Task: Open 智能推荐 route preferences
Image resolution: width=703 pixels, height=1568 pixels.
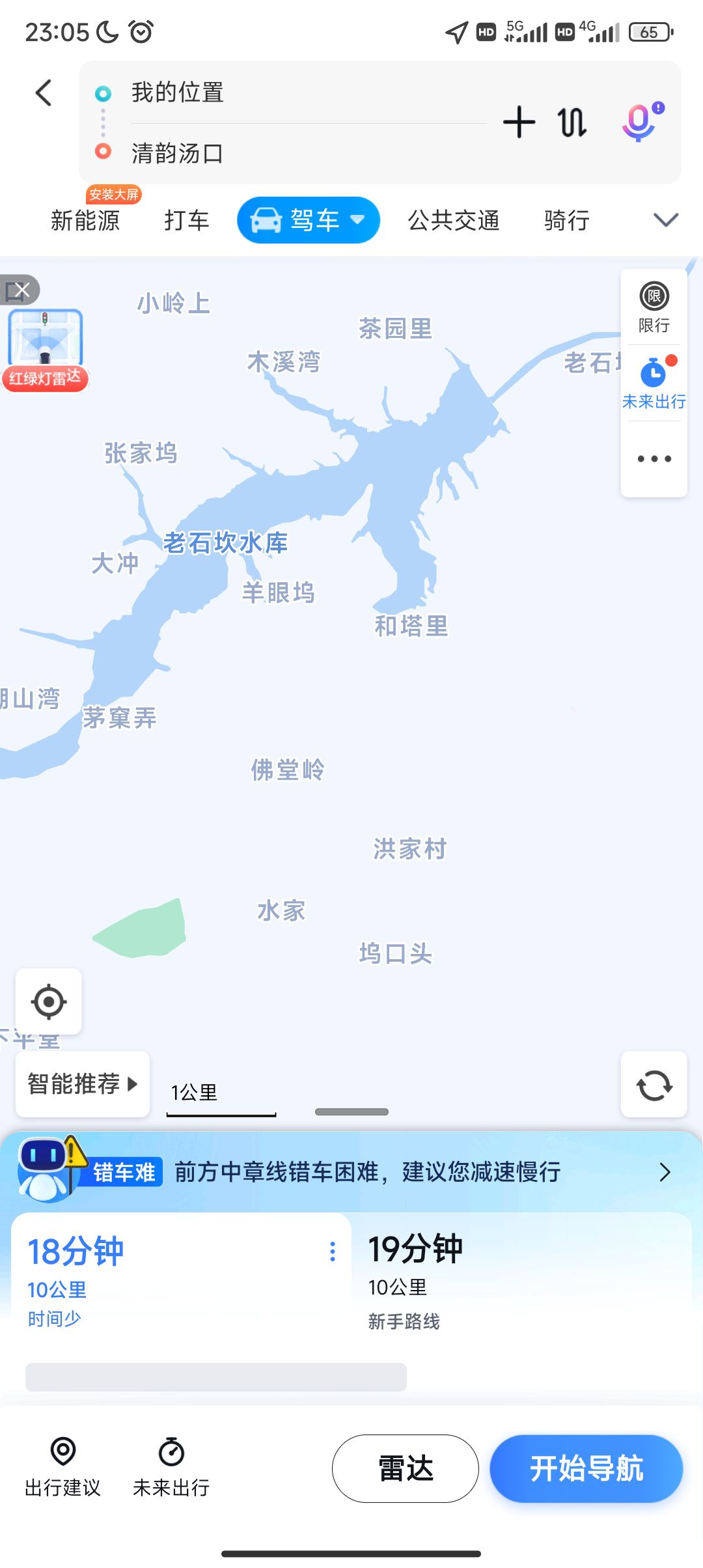Action: (x=83, y=1084)
